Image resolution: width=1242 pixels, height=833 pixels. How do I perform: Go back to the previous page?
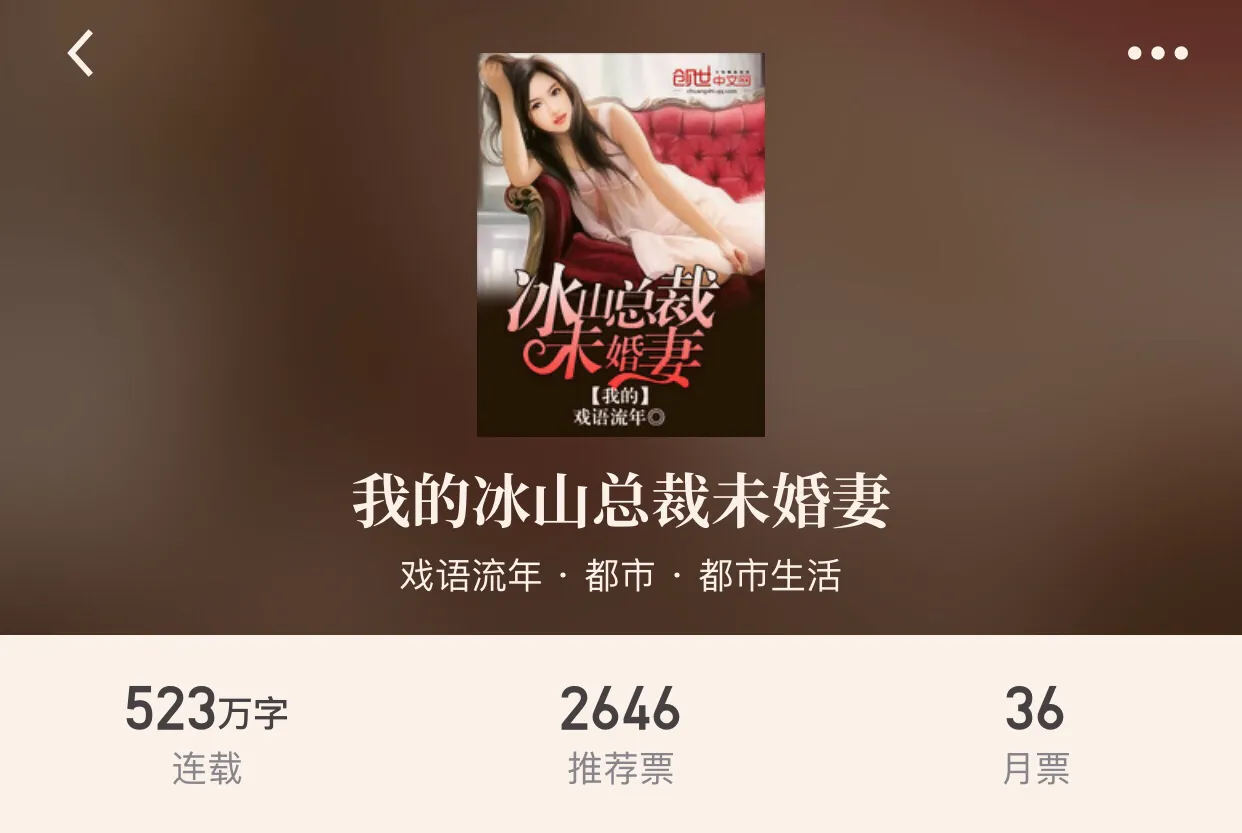(81, 53)
